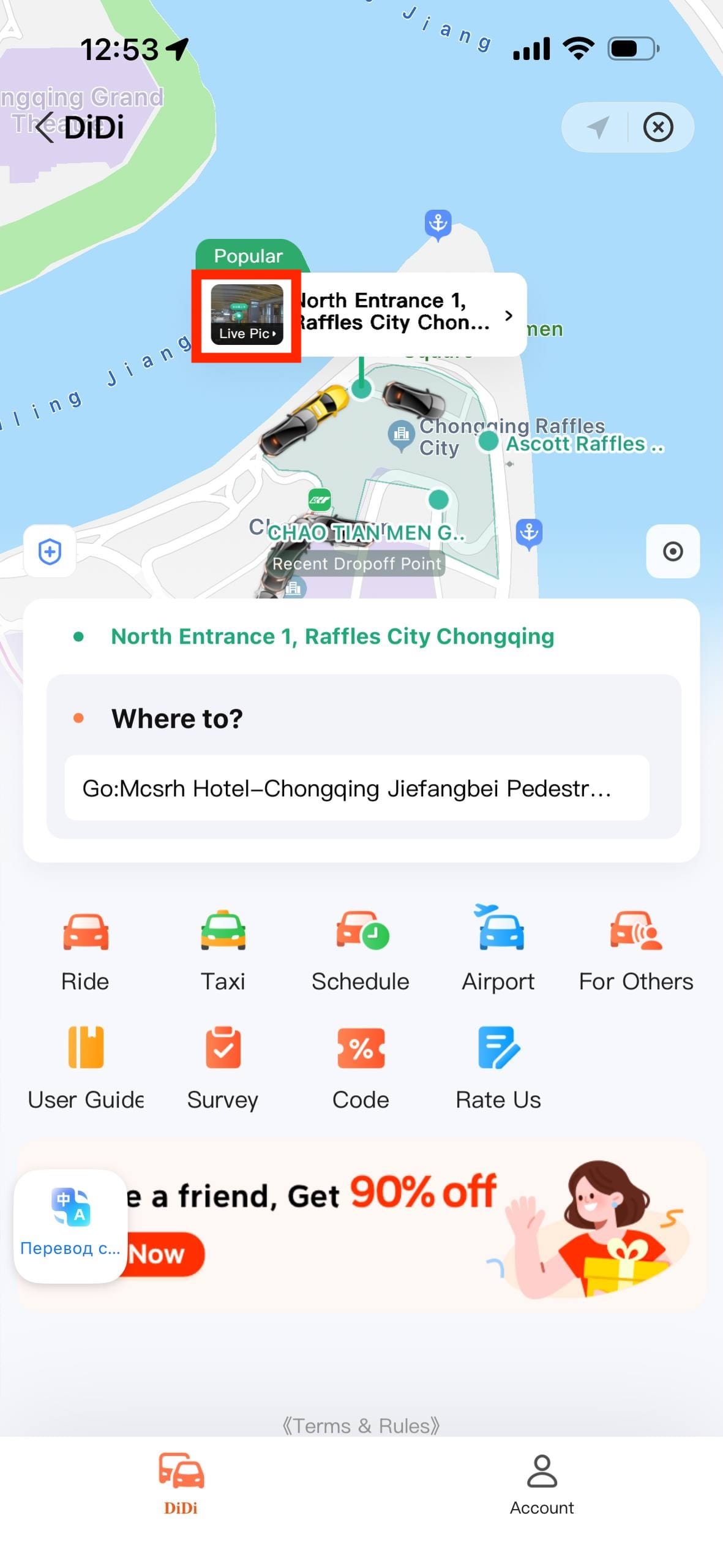Open the Terms & Rules link
Viewport: 723px width, 1568px height.
pyautogui.click(x=361, y=1426)
